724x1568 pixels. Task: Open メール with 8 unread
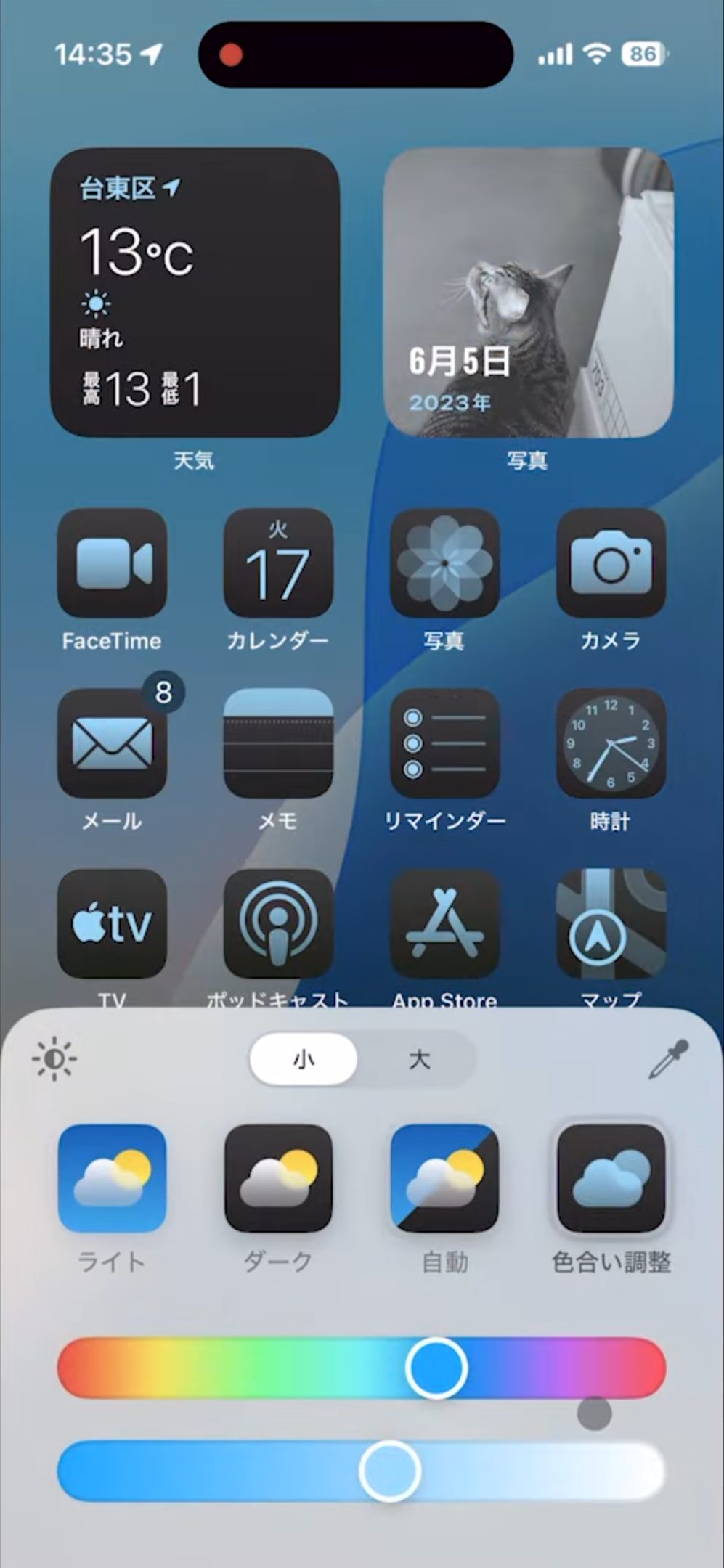pos(112,743)
